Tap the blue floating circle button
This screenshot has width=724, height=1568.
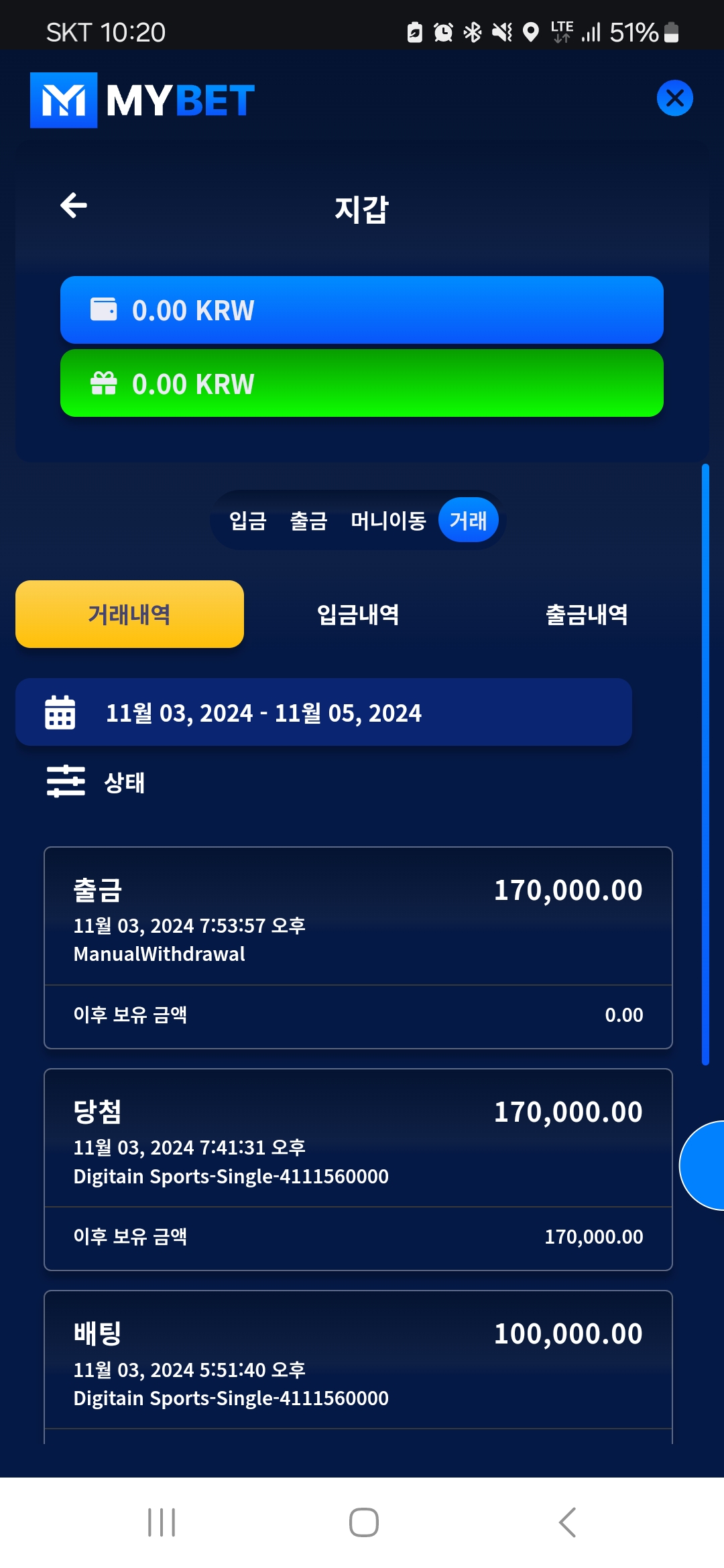coord(704,1166)
